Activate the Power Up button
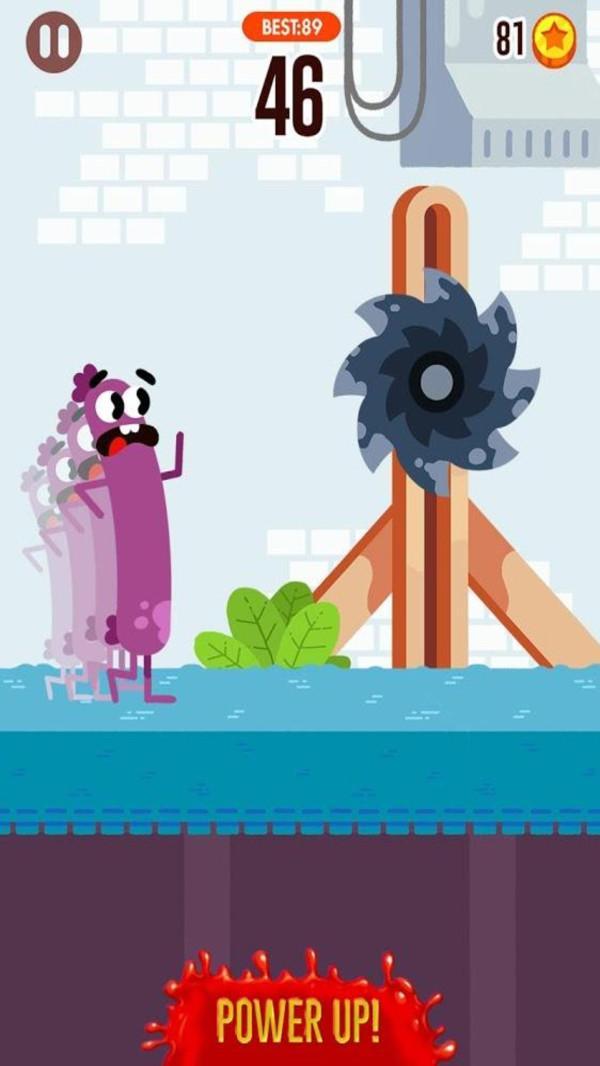The image size is (600, 1066). click(x=299, y=1018)
